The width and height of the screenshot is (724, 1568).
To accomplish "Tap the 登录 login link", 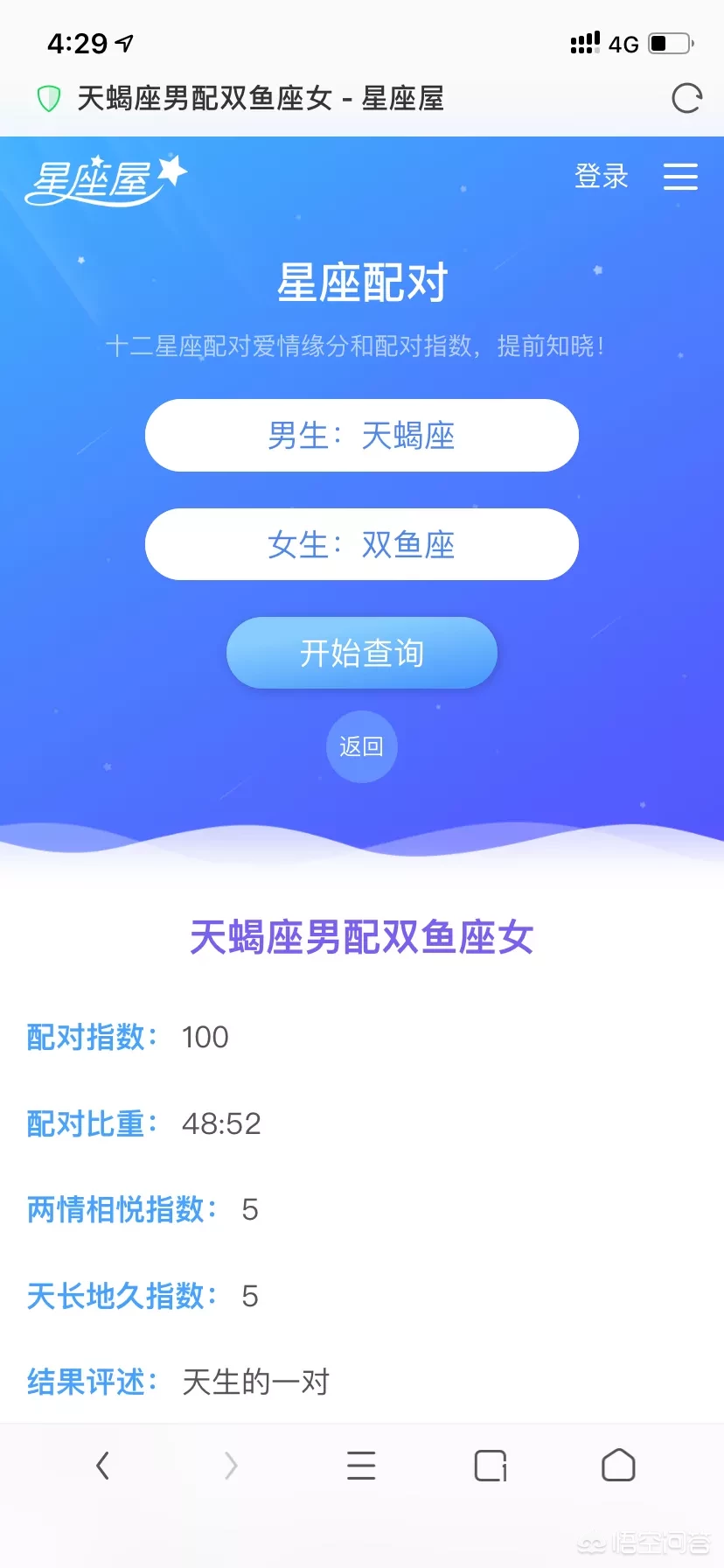I will [x=602, y=177].
